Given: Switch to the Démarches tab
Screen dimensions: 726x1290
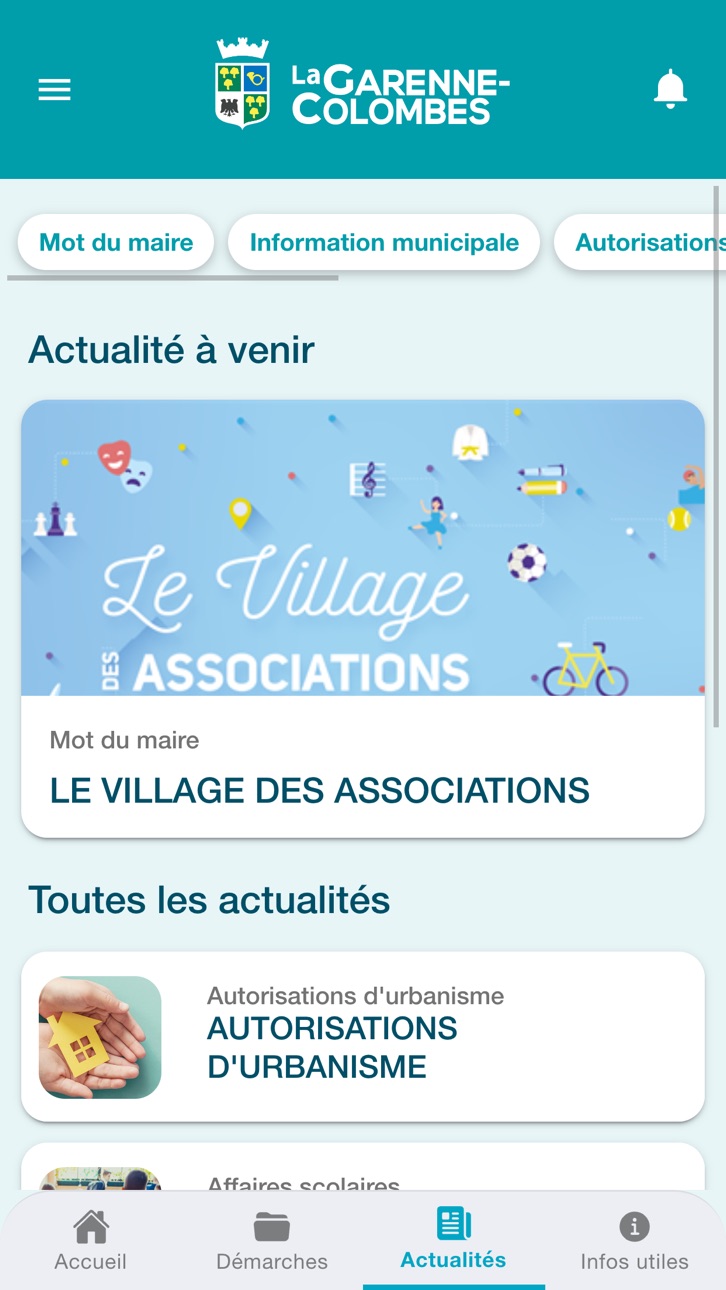Looking at the screenshot, I should 272,1241.
